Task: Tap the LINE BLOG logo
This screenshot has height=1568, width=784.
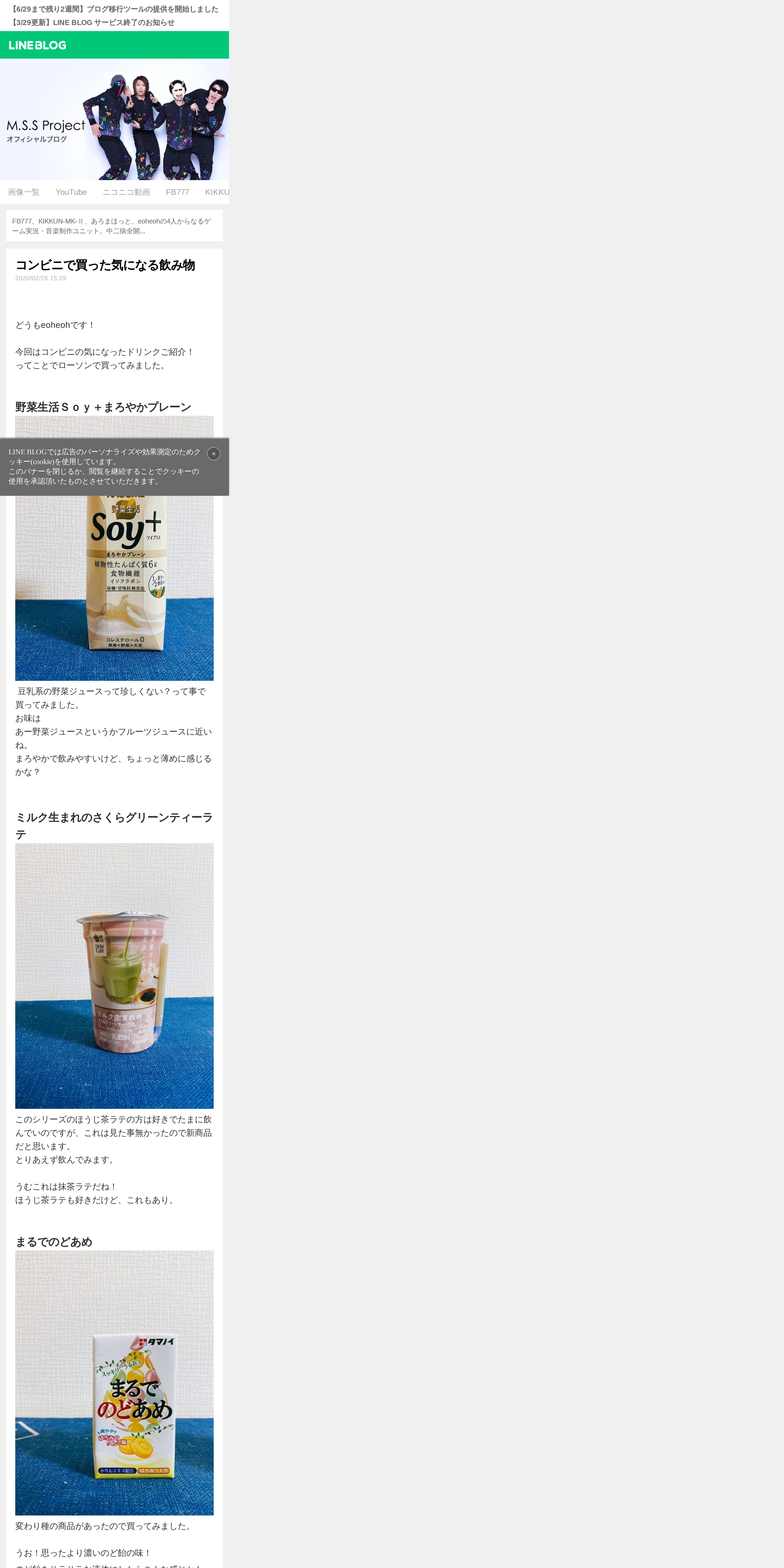Action: [x=38, y=45]
